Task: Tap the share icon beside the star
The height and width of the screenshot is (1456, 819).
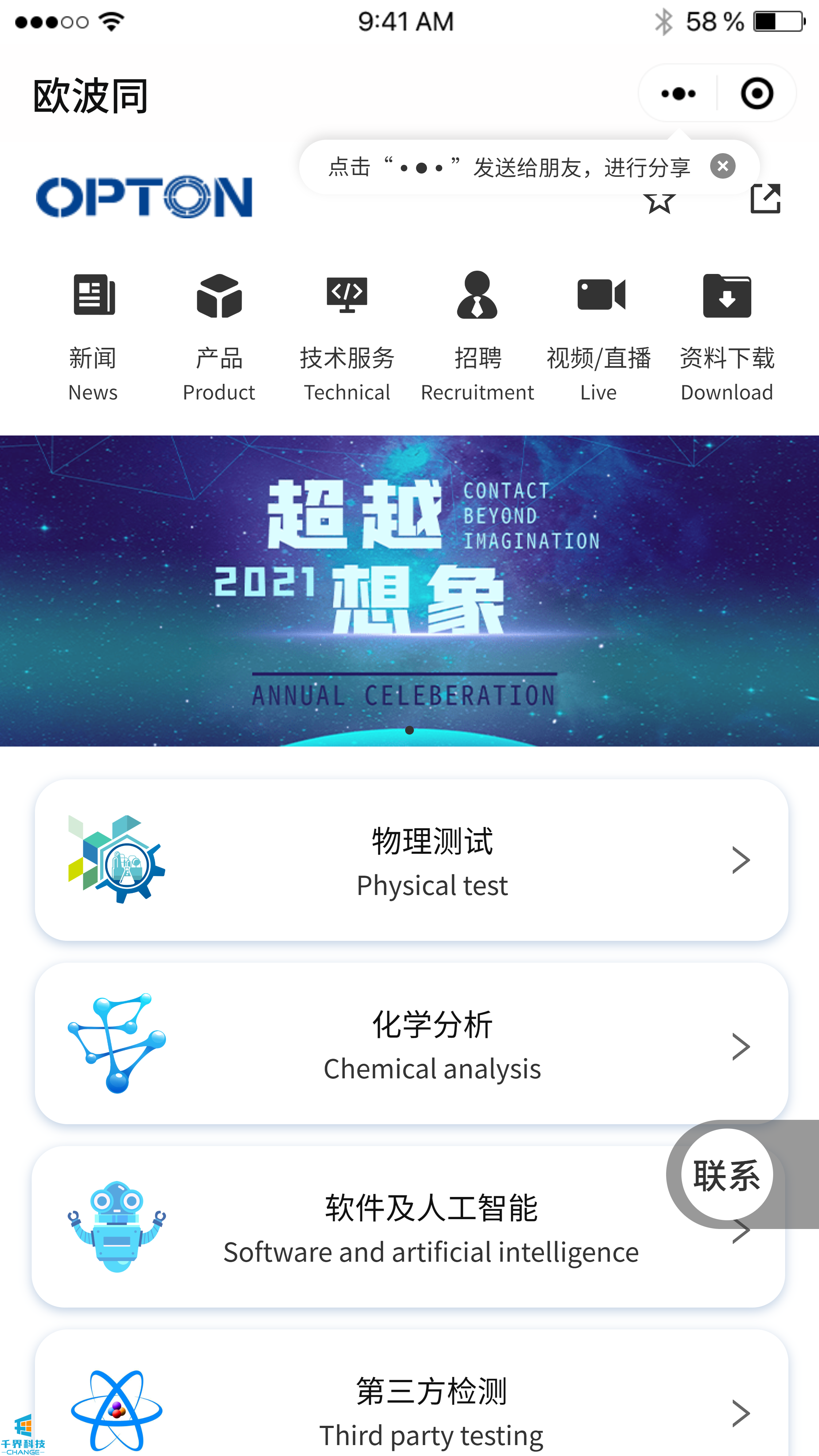Action: tap(765, 199)
